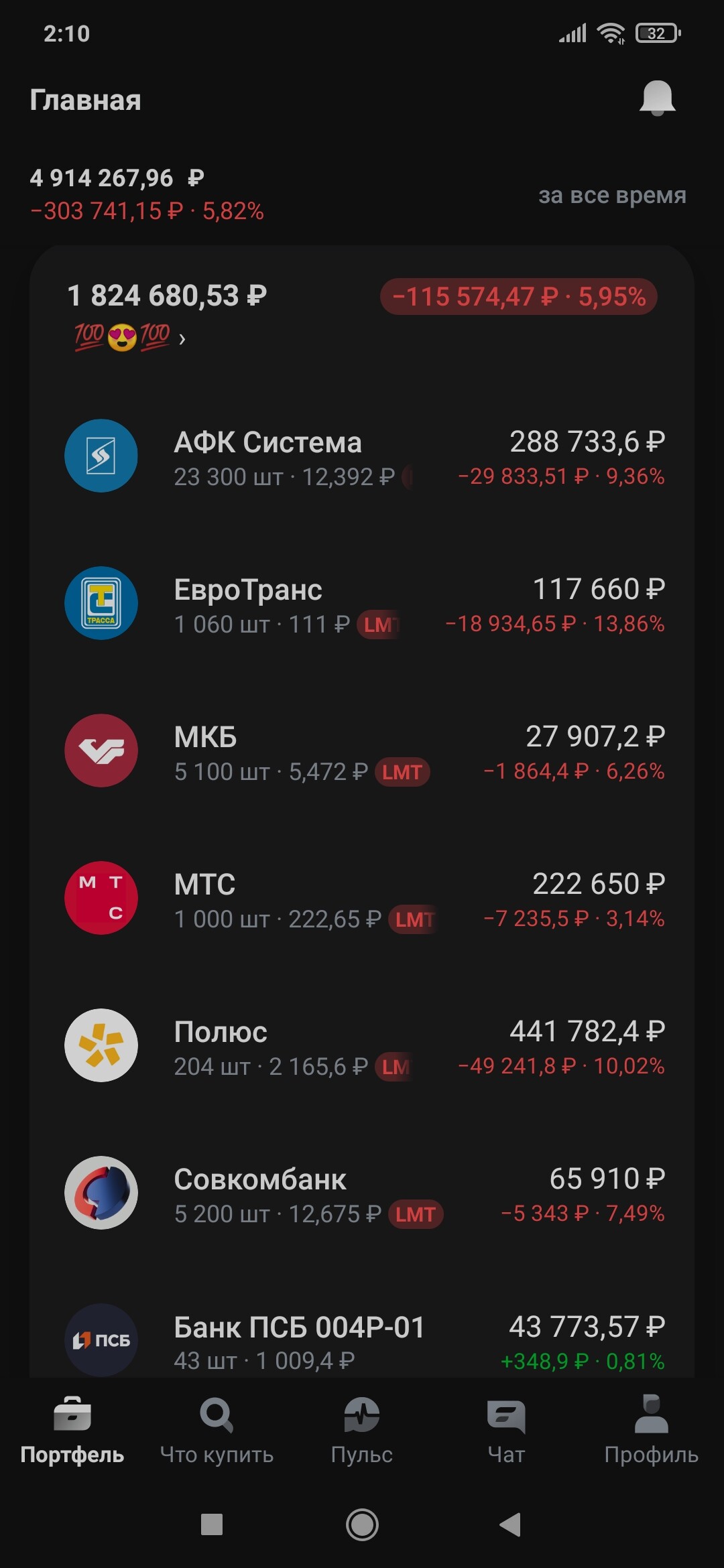724x1568 pixels.
Task: Open the МКБ holding
Action: (x=362, y=752)
